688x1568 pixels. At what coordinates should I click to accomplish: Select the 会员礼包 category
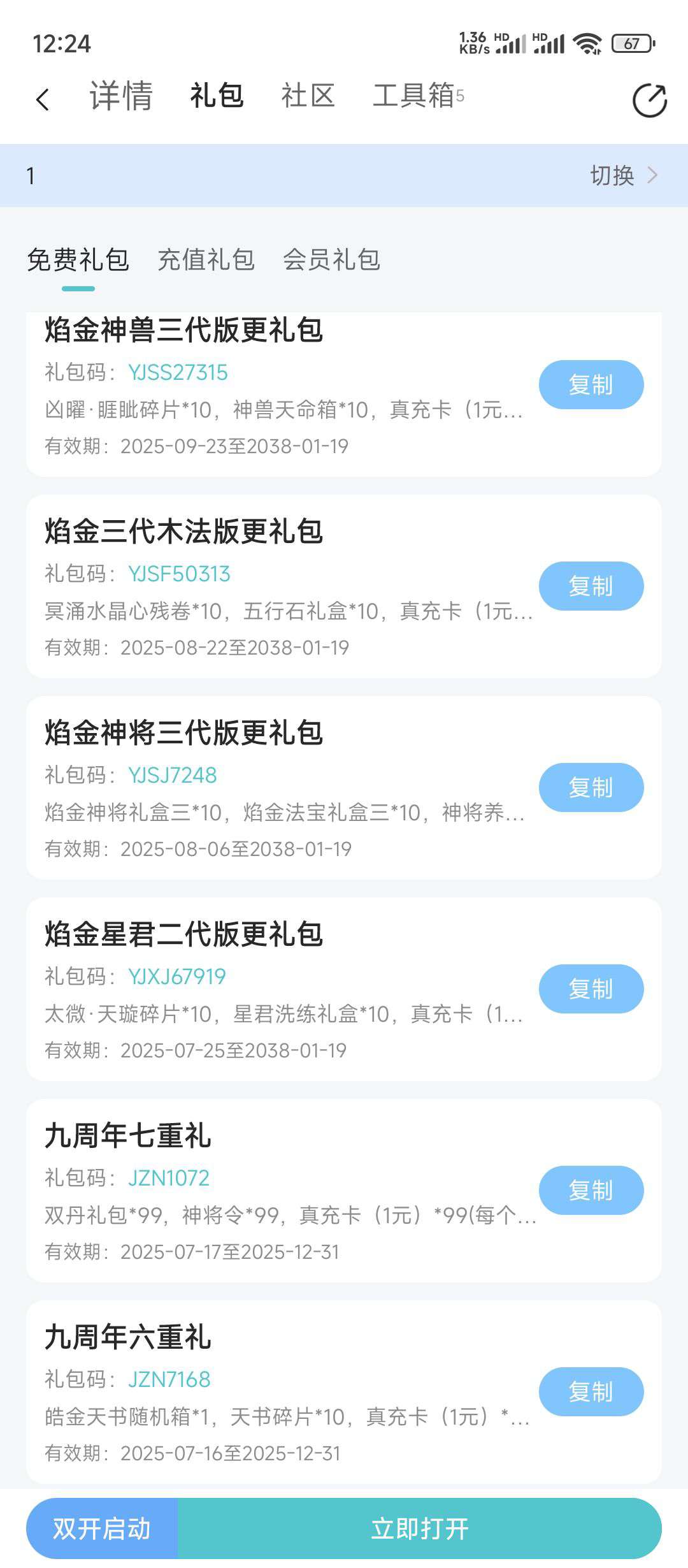[331, 260]
